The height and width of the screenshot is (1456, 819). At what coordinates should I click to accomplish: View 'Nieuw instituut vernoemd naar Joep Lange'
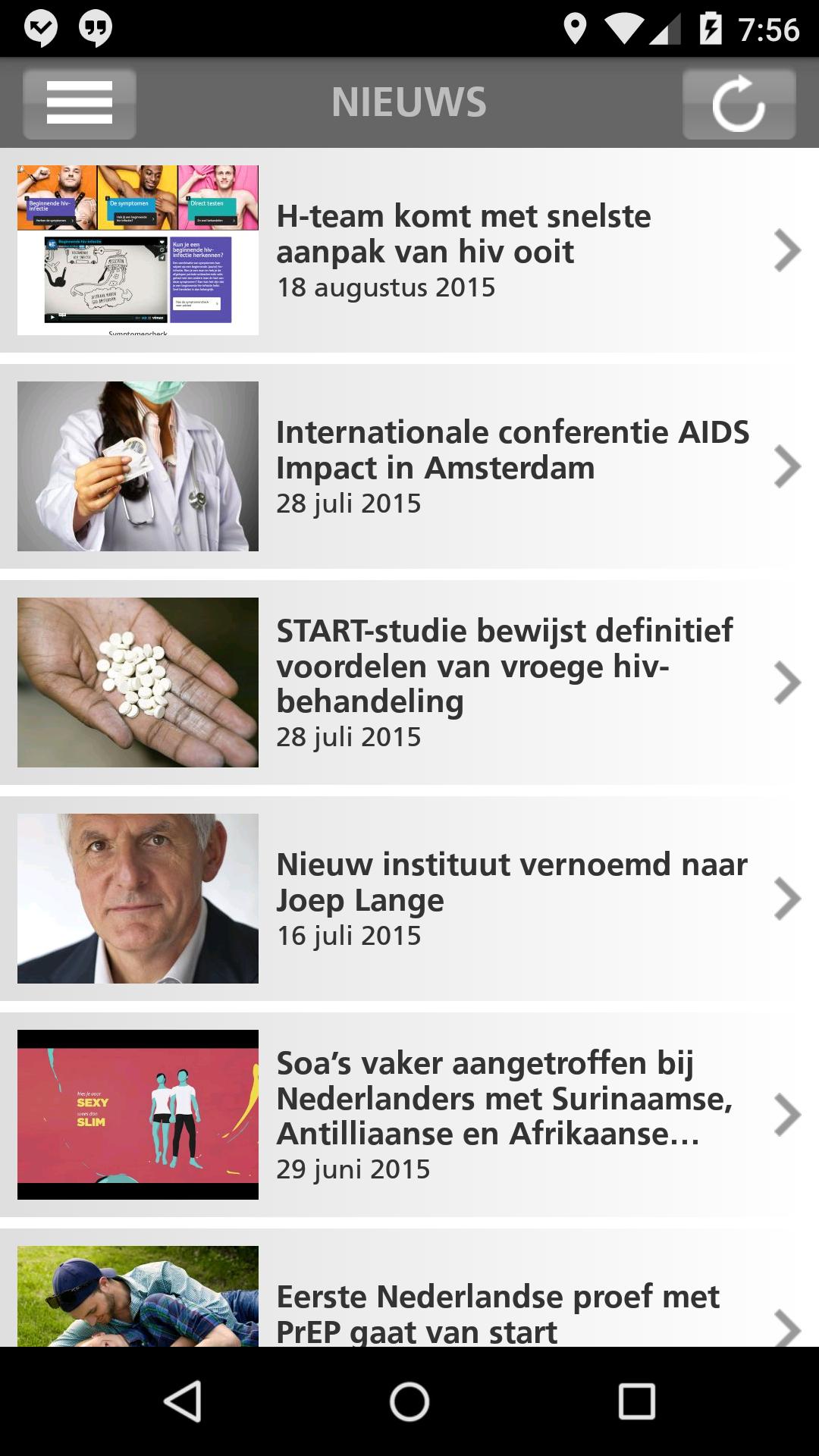(x=512, y=899)
